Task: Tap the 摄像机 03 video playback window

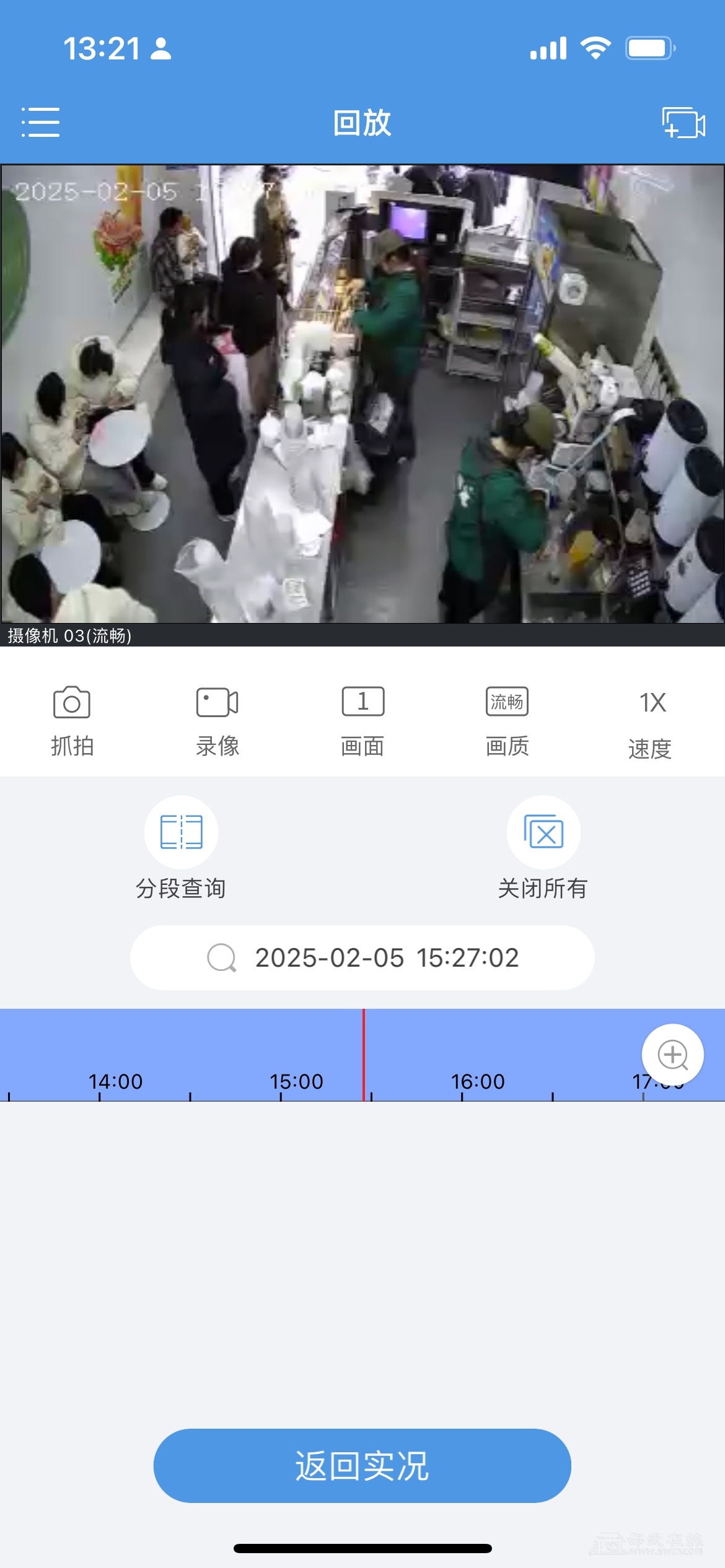Action: tap(362, 394)
